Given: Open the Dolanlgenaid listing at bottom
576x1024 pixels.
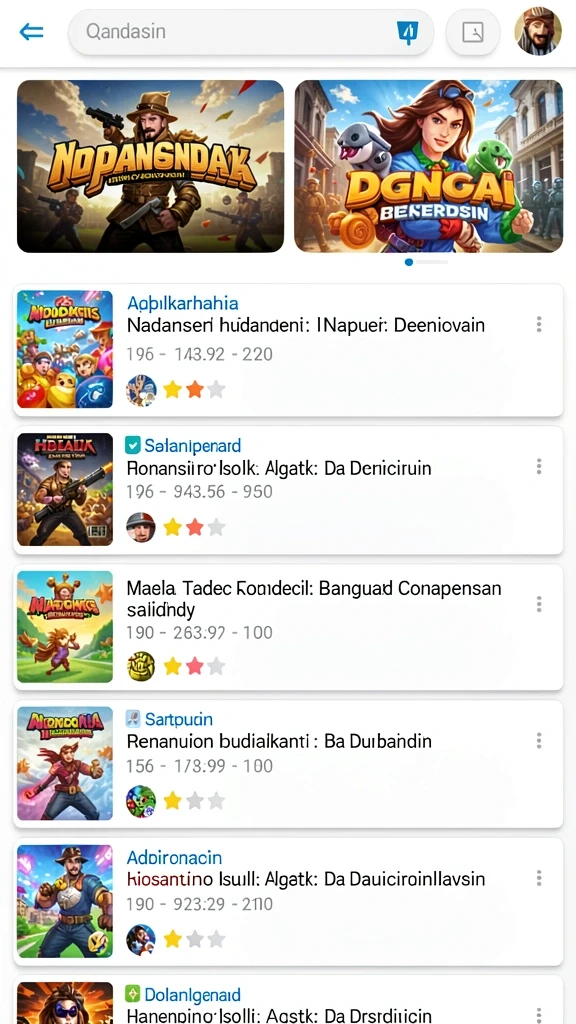Looking at the screenshot, I should tap(288, 1000).
